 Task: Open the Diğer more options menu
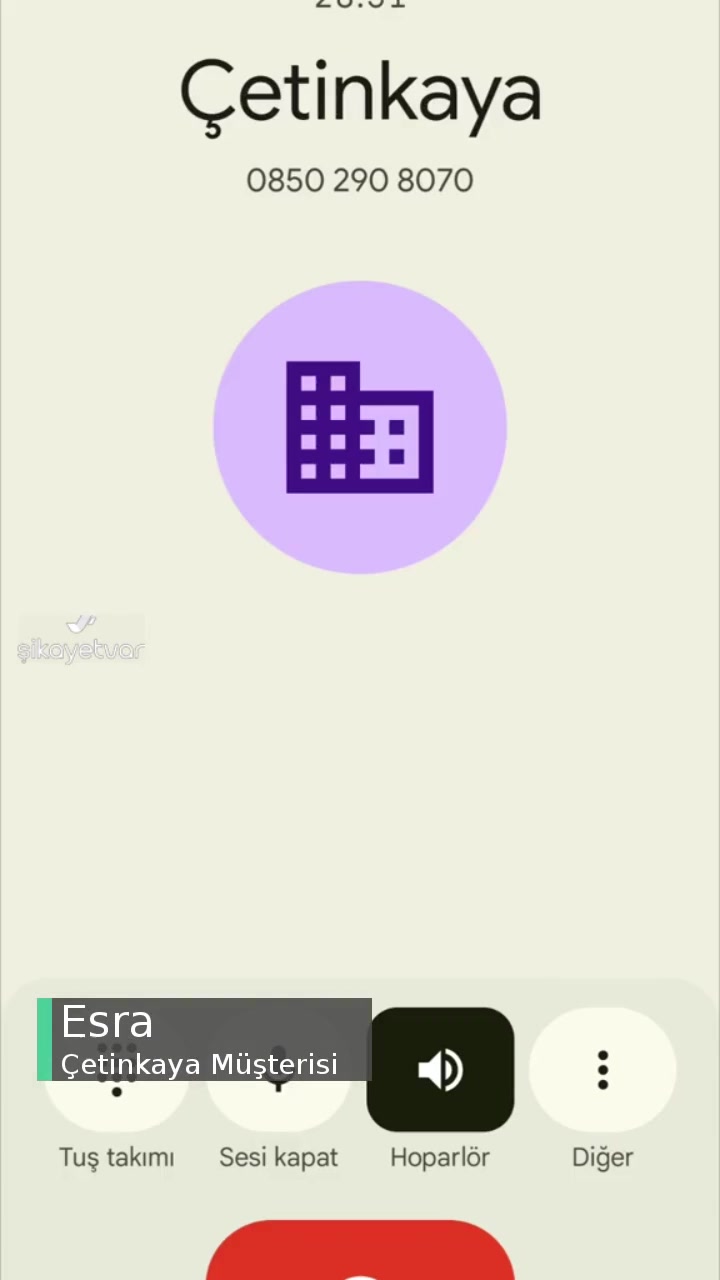(x=602, y=1070)
